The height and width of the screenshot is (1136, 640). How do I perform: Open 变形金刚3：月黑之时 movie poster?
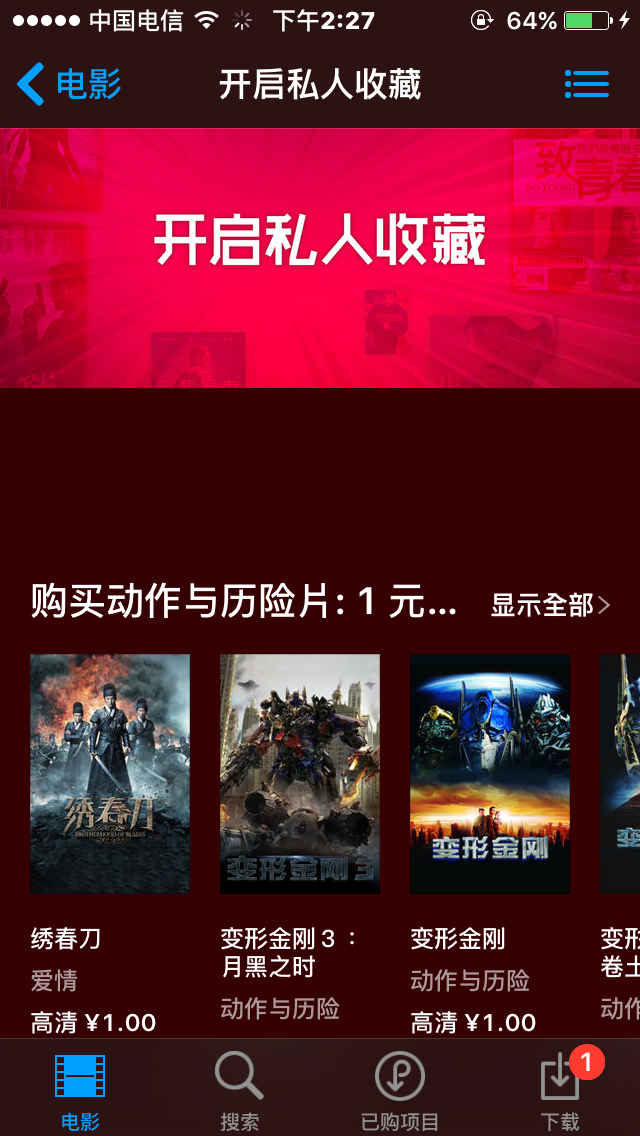tap(300, 773)
